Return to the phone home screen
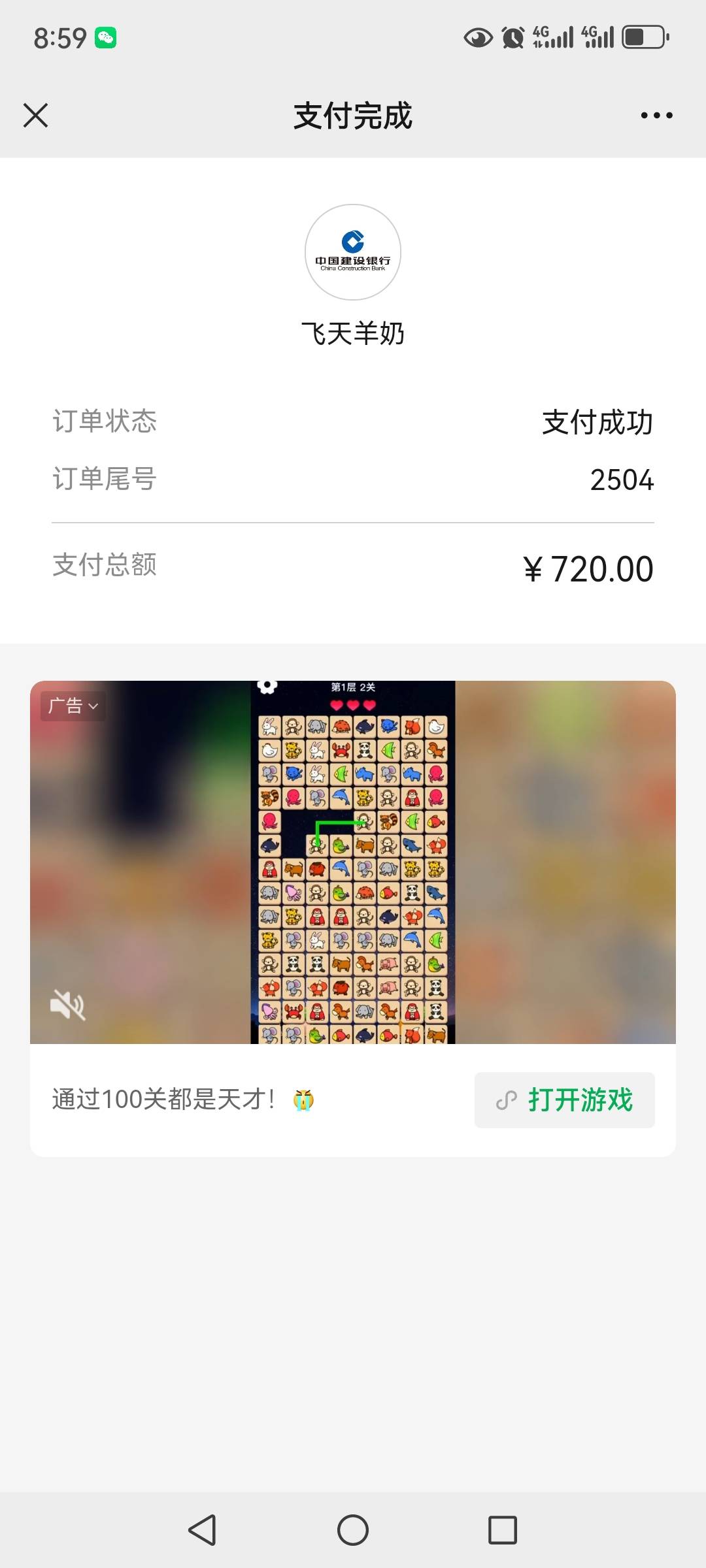The height and width of the screenshot is (1568, 706). pyautogui.click(x=353, y=1530)
